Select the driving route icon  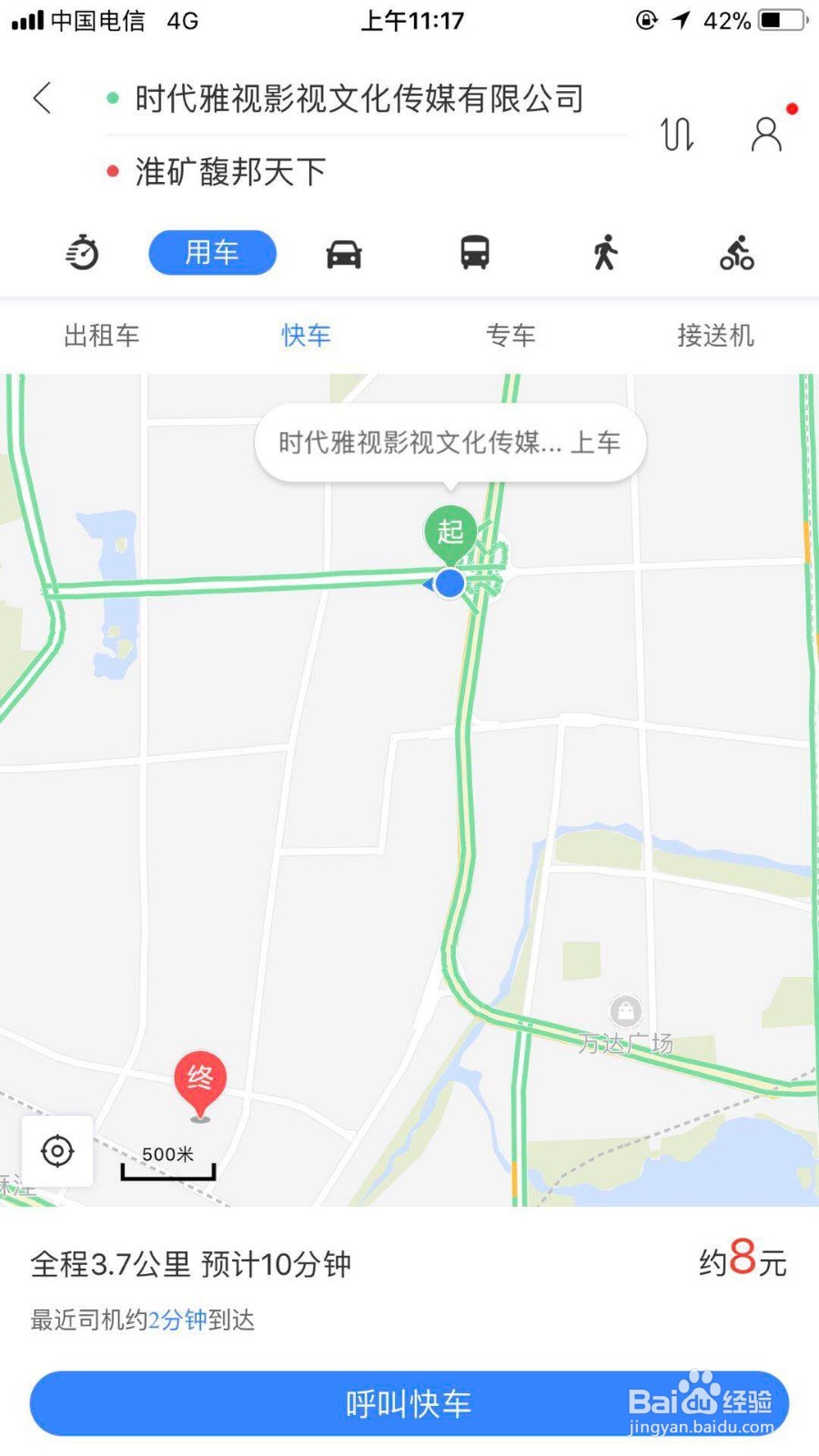[342, 254]
